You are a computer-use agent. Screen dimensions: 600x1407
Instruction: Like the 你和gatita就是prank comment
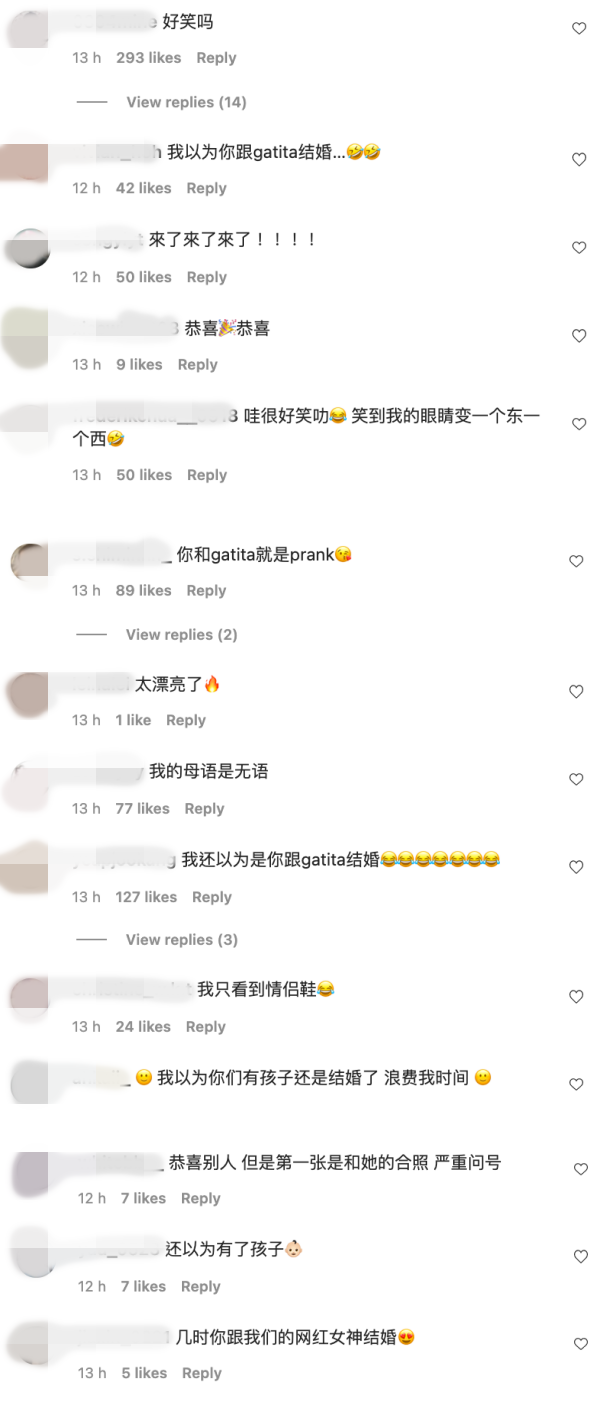[576, 561]
